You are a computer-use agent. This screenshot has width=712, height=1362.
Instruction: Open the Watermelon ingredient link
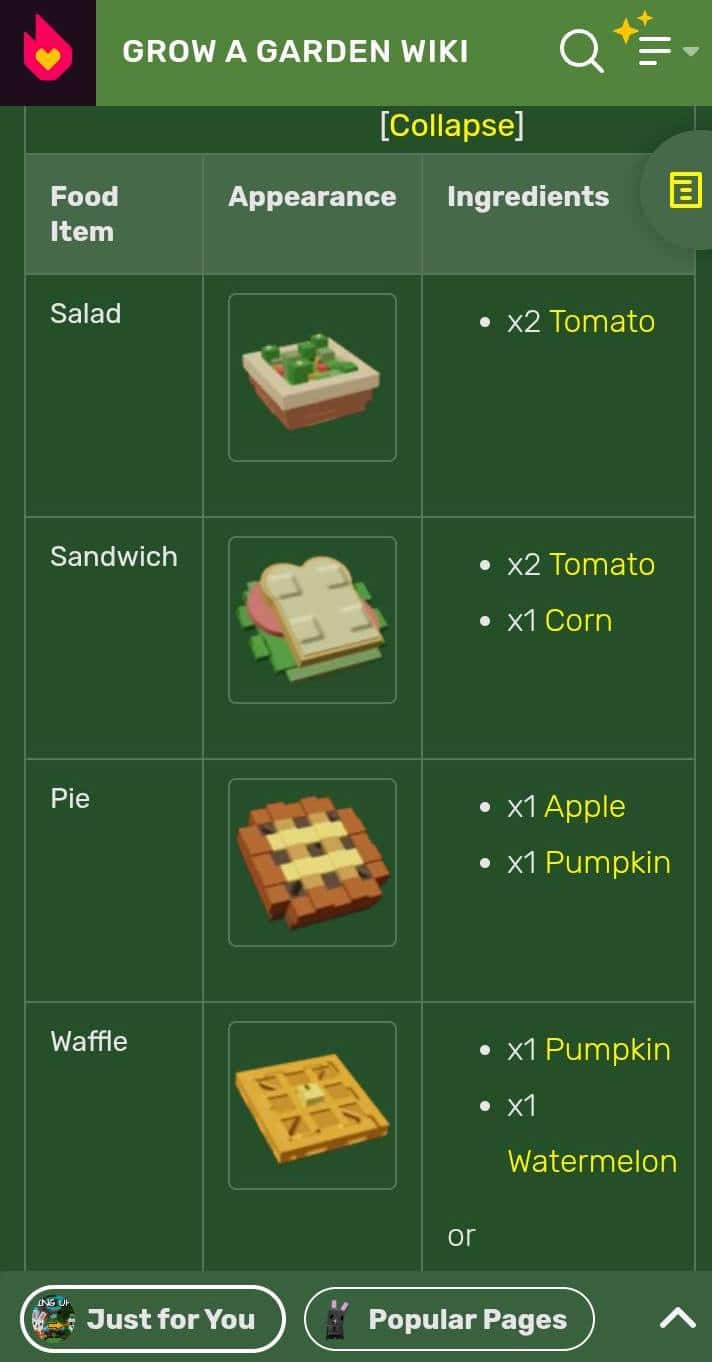[592, 1161]
